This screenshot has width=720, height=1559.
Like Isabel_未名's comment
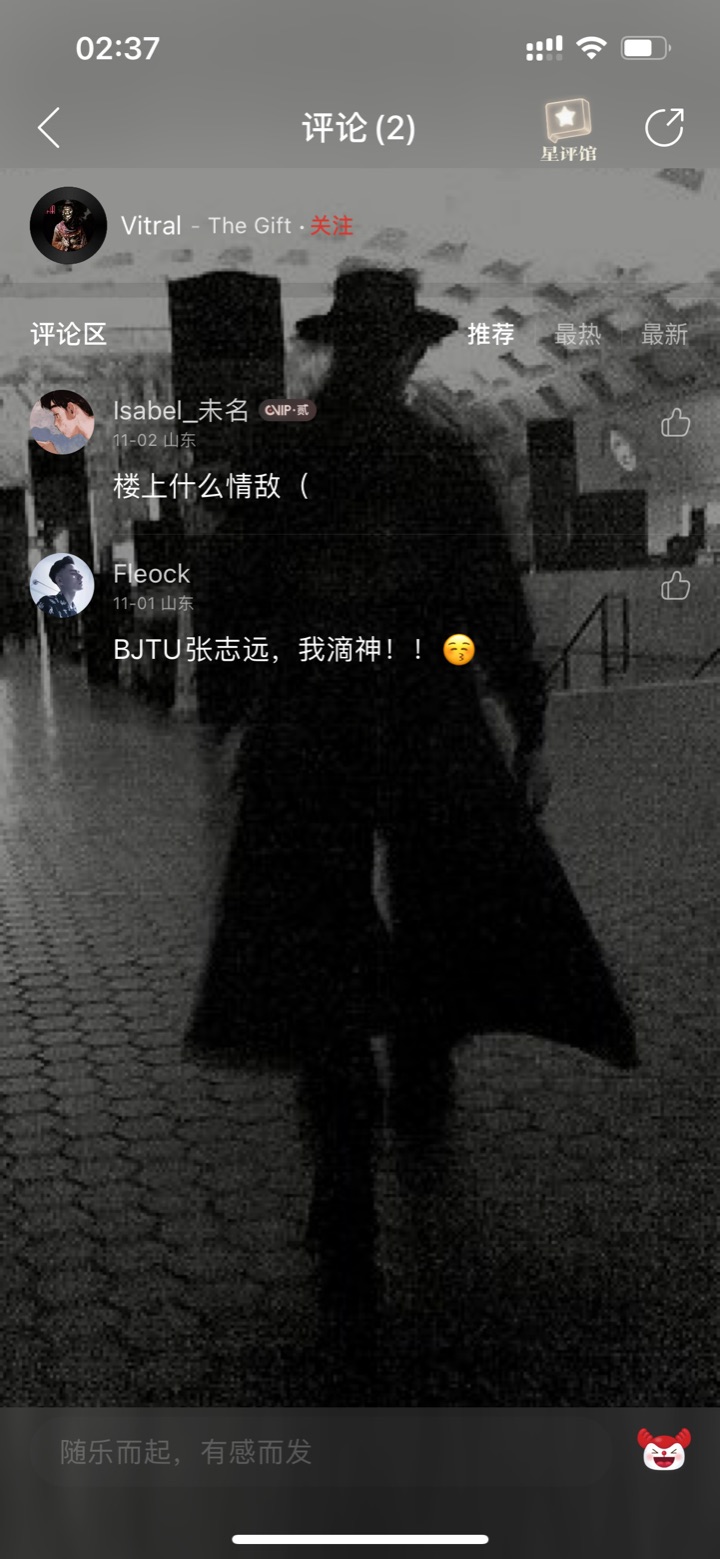676,422
